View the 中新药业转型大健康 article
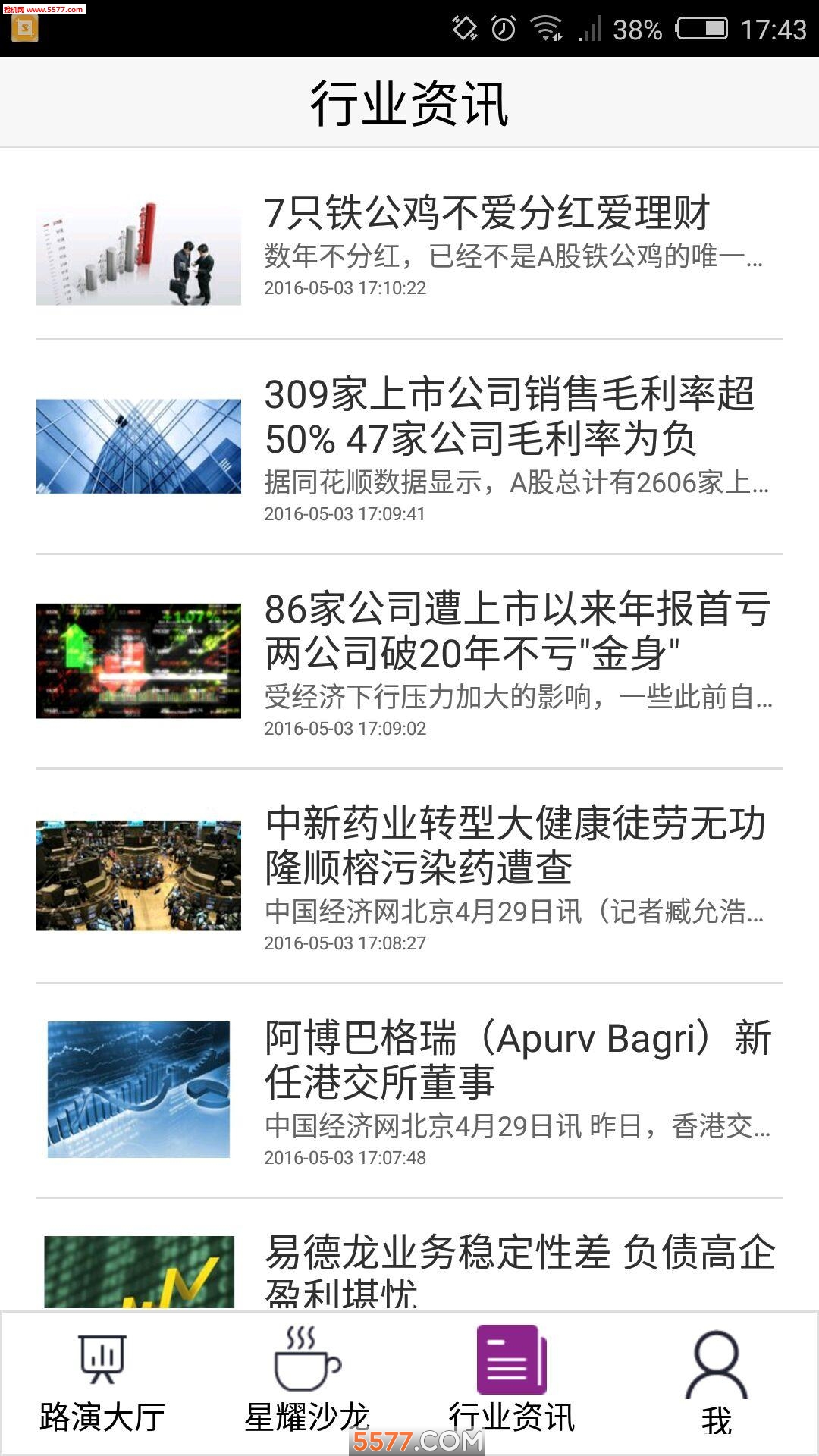The height and width of the screenshot is (1456, 819). pyautogui.click(x=516, y=846)
